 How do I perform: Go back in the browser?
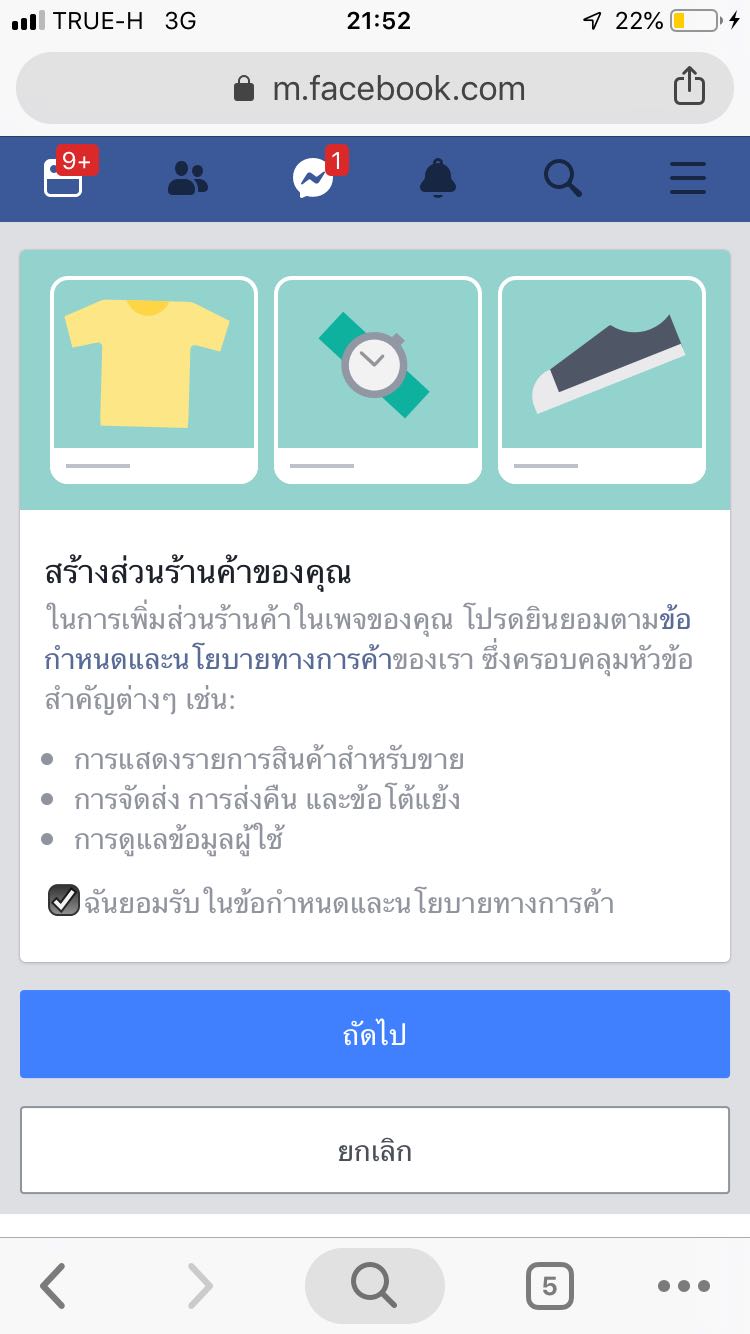click(53, 1286)
